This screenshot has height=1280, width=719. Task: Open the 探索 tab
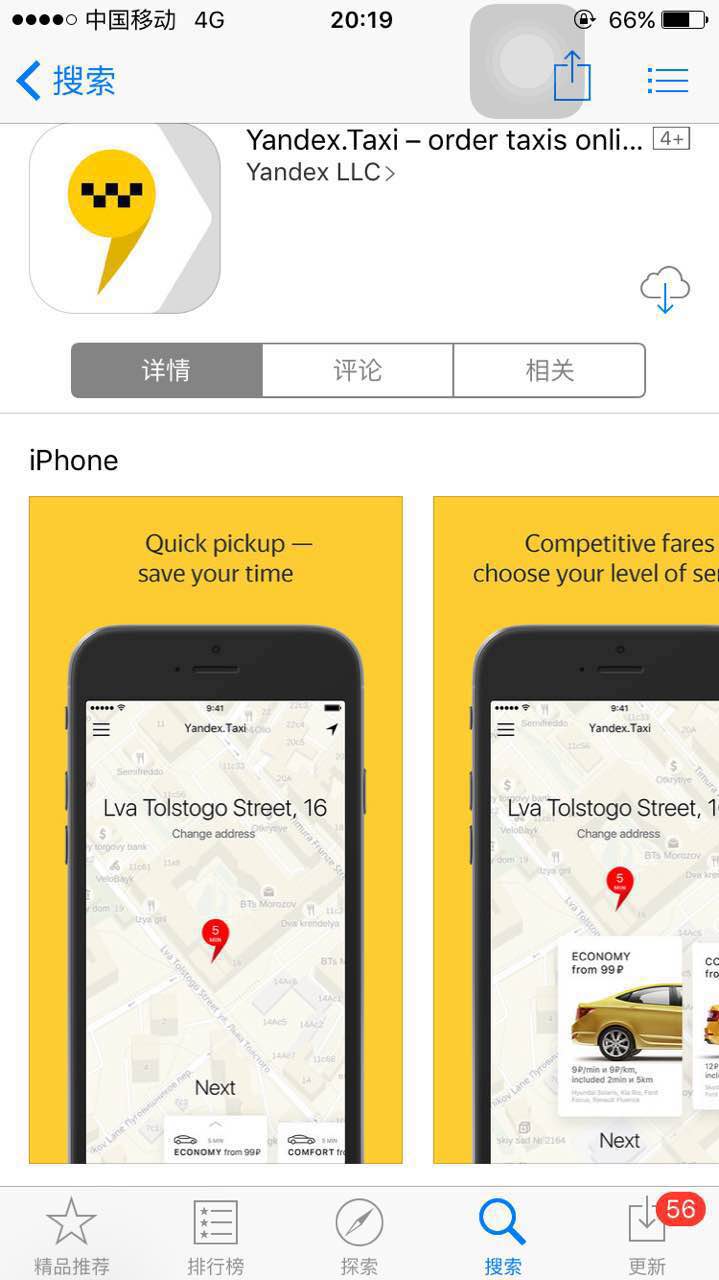(359, 1236)
